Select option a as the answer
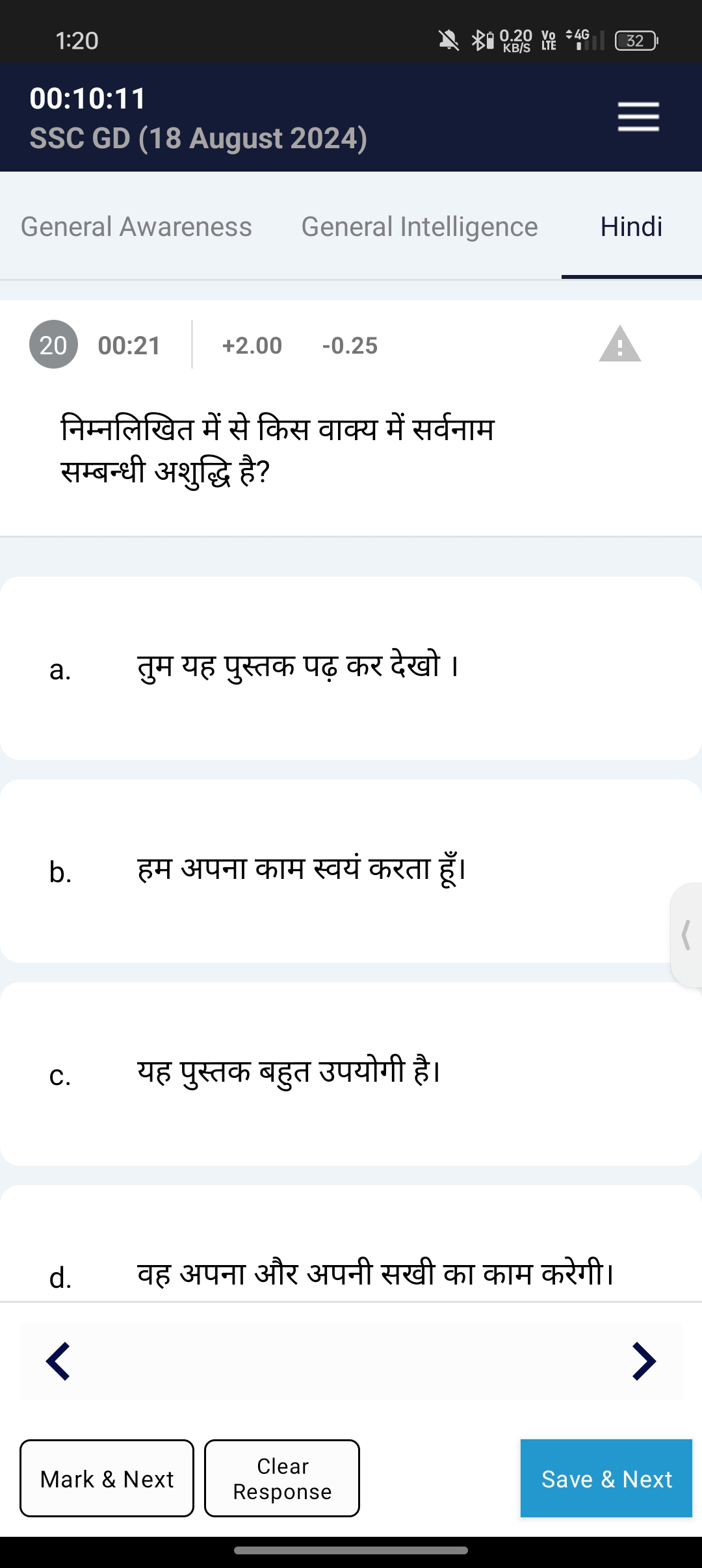Image resolution: width=702 pixels, height=1568 pixels. pos(351,668)
